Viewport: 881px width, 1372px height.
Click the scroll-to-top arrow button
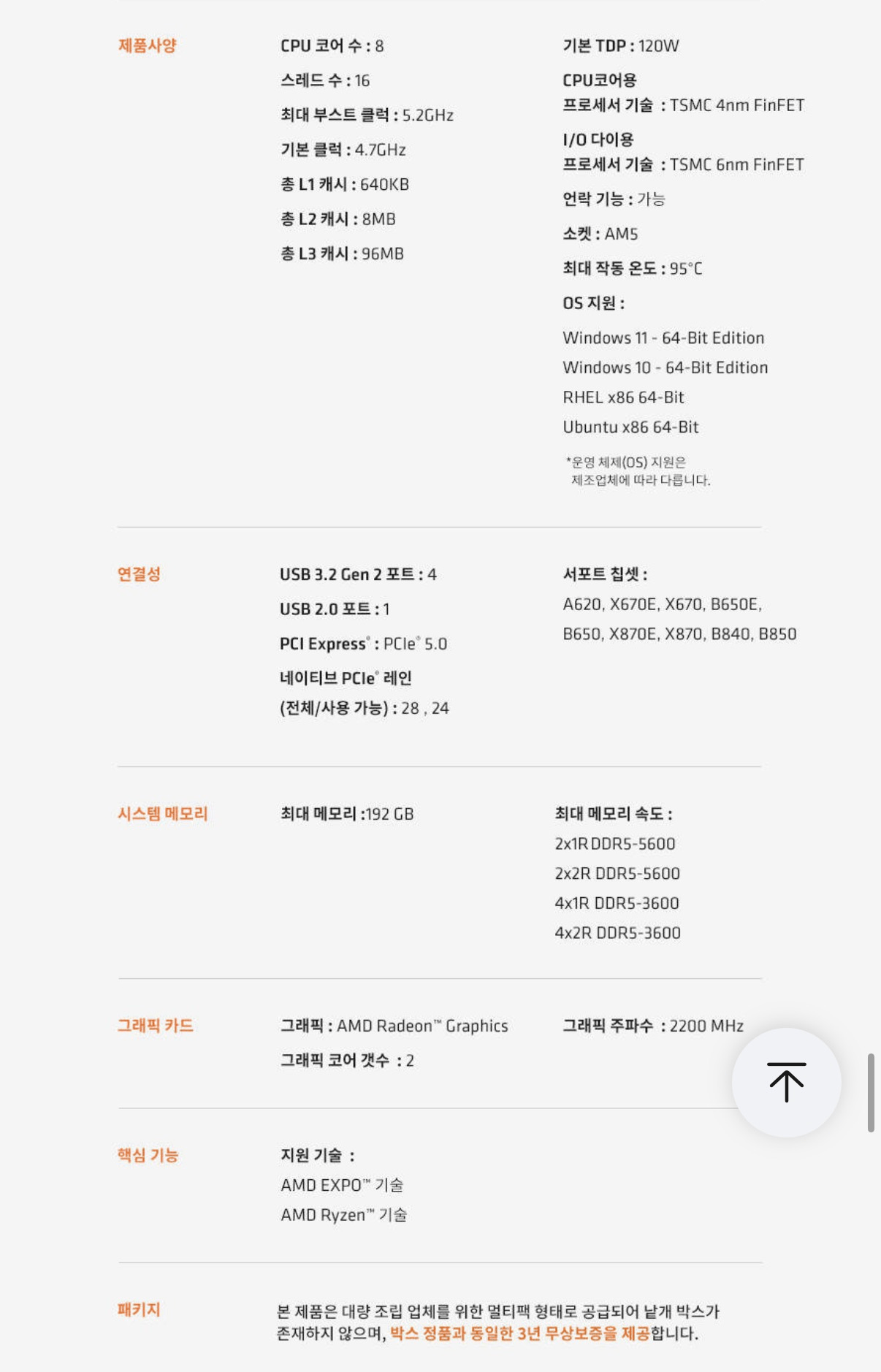(787, 1083)
